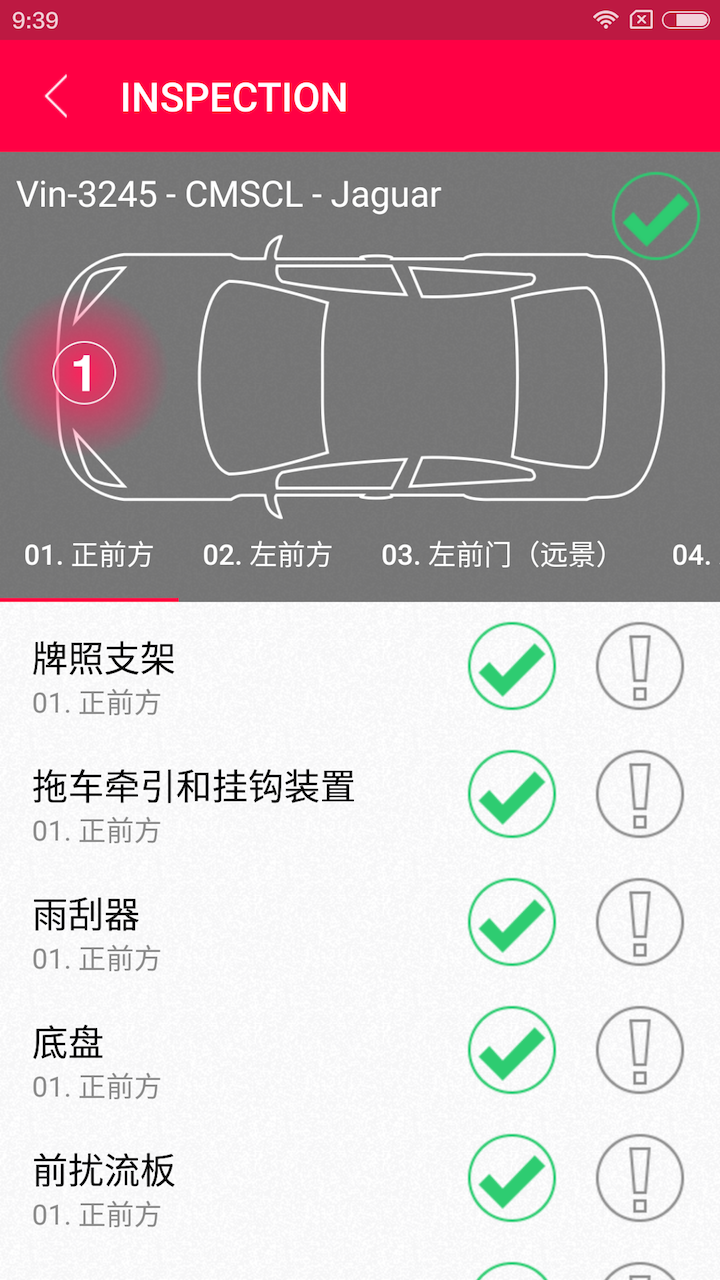
Task: Flag an issue with 前扰流板
Action: click(x=640, y=1178)
